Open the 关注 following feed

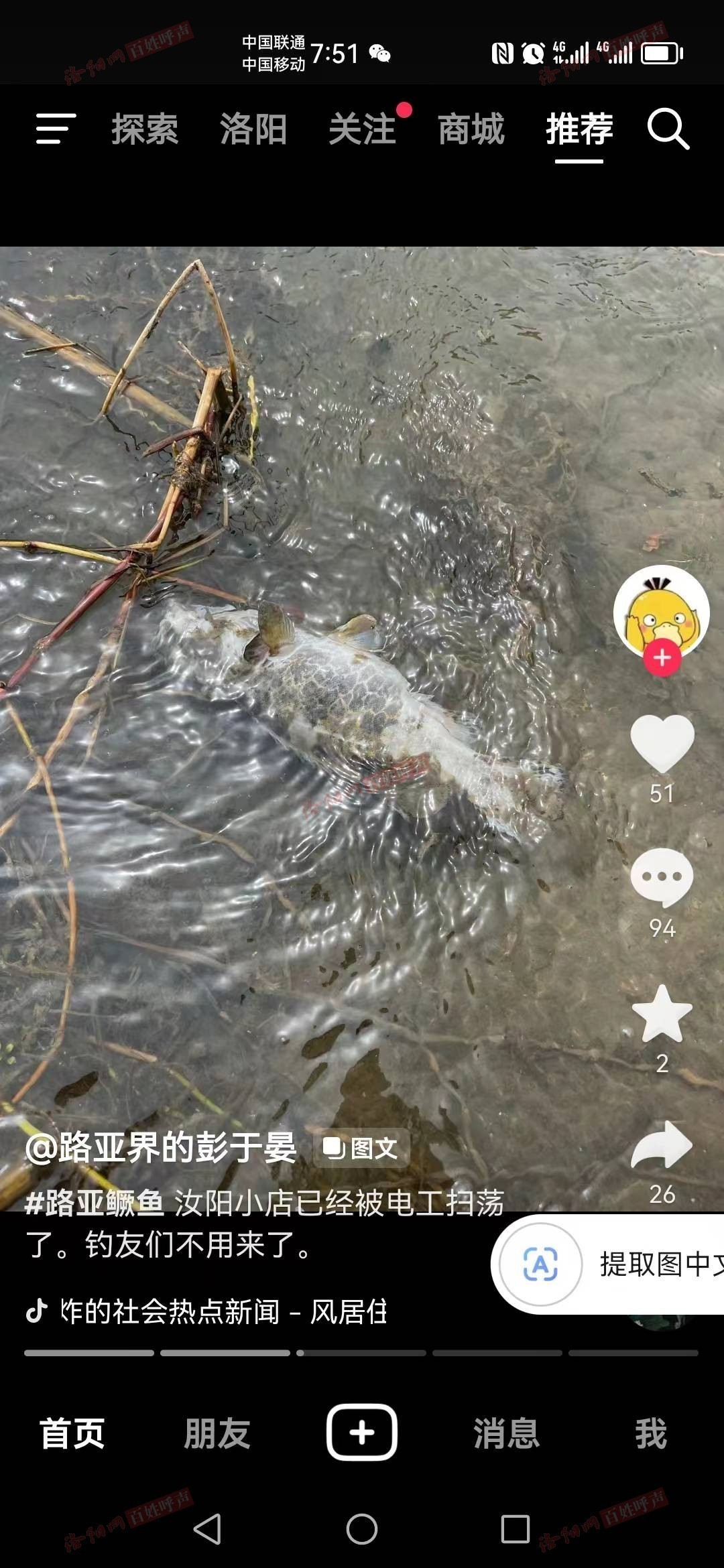coord(363,129)
